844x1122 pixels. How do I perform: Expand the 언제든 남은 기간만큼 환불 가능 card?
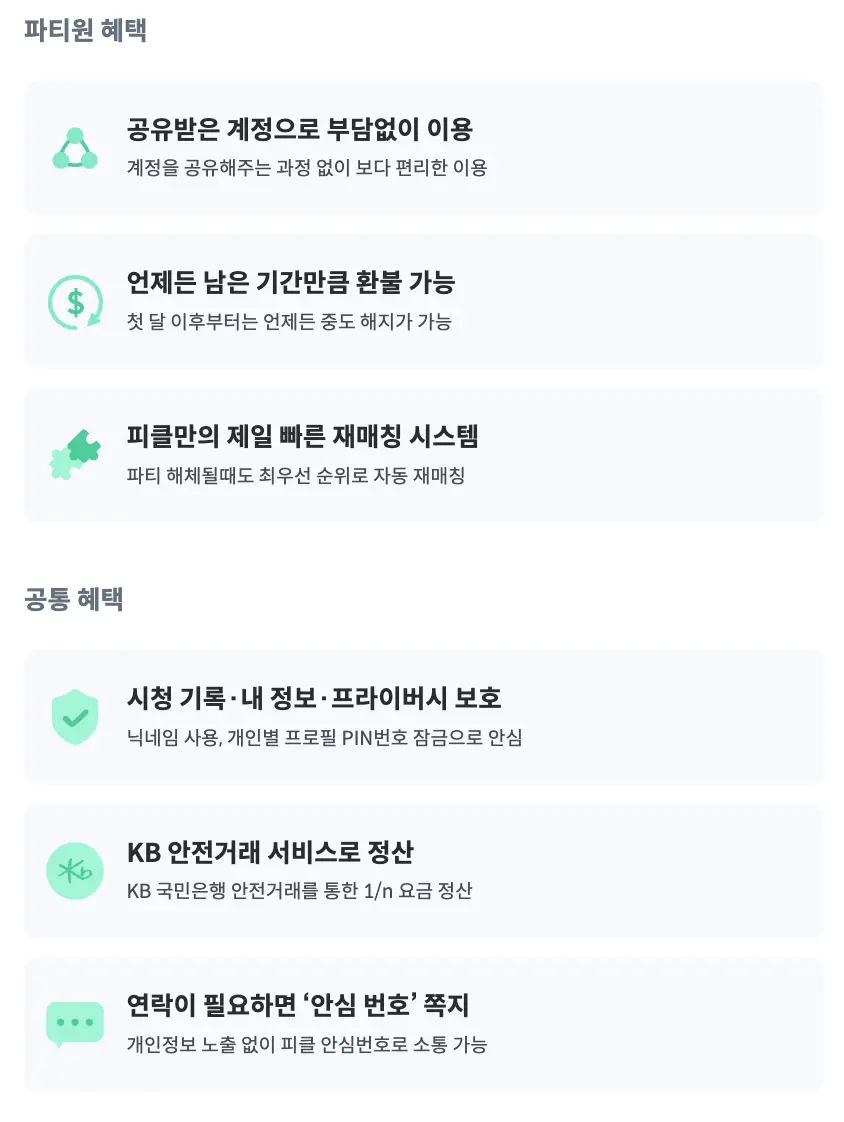click(422, 301)
